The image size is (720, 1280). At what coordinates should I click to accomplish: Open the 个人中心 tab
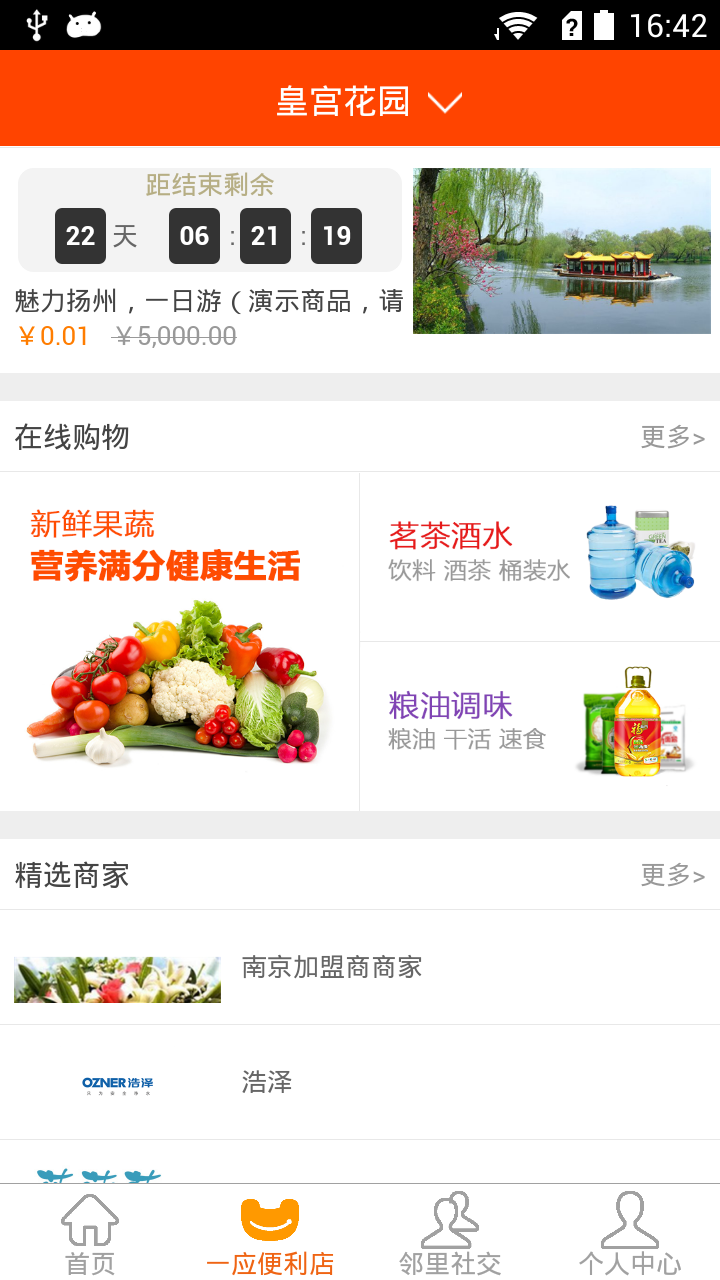click(x=630, y=1235)
